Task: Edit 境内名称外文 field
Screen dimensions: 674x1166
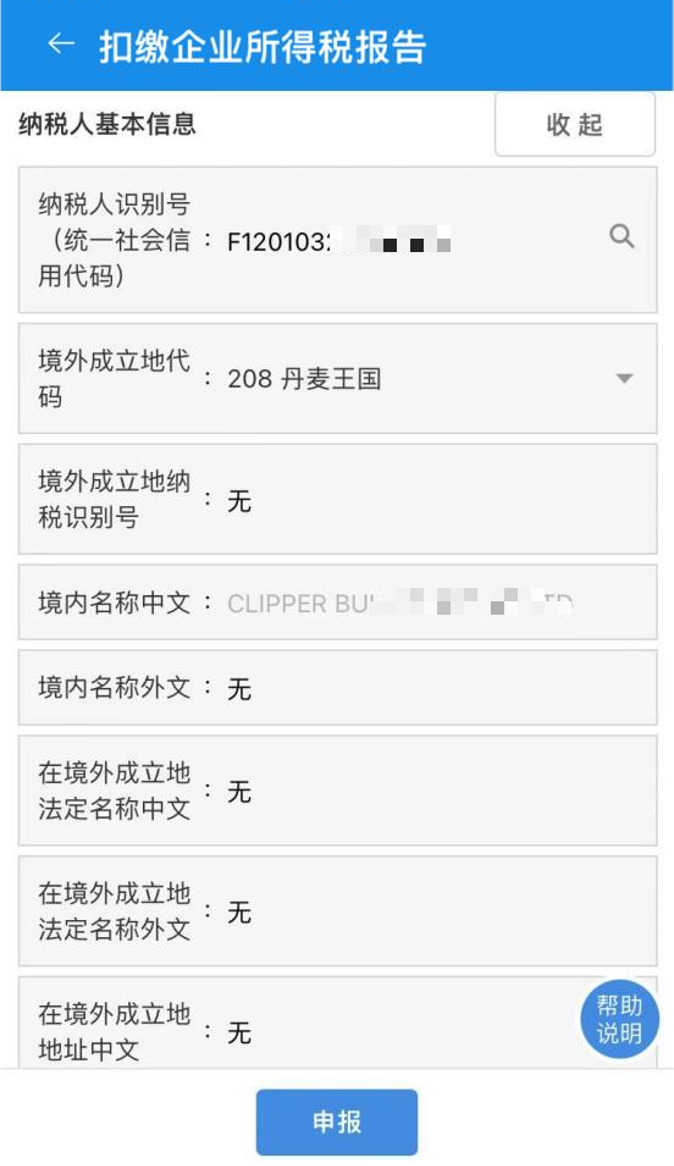Action: (338, 688)
